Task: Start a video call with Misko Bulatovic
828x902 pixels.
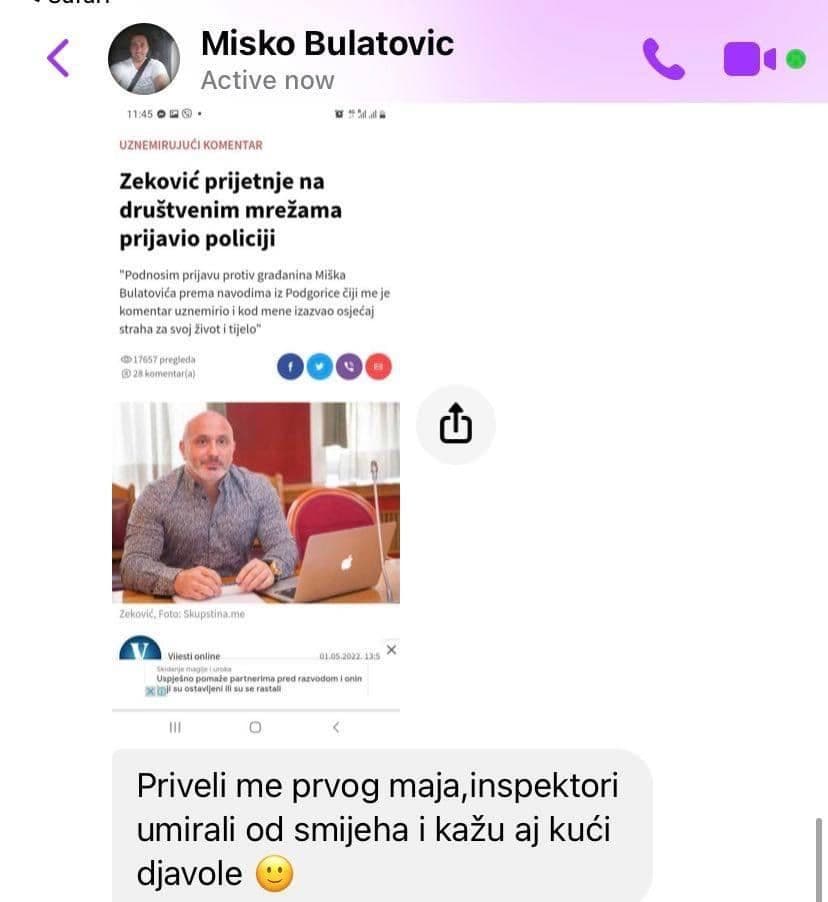Action: [x=749, y=59]
